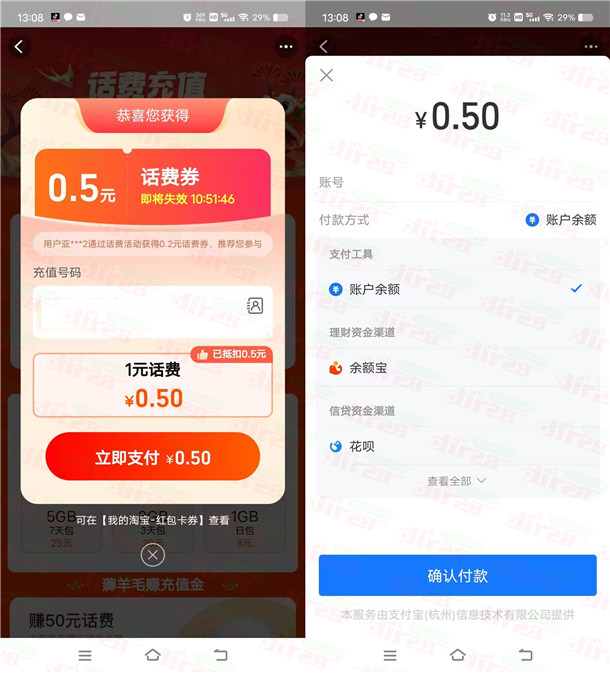
Task: Open the 付款方式 账户余额 row
Action: pyautogui.click(x=457, y=219)
